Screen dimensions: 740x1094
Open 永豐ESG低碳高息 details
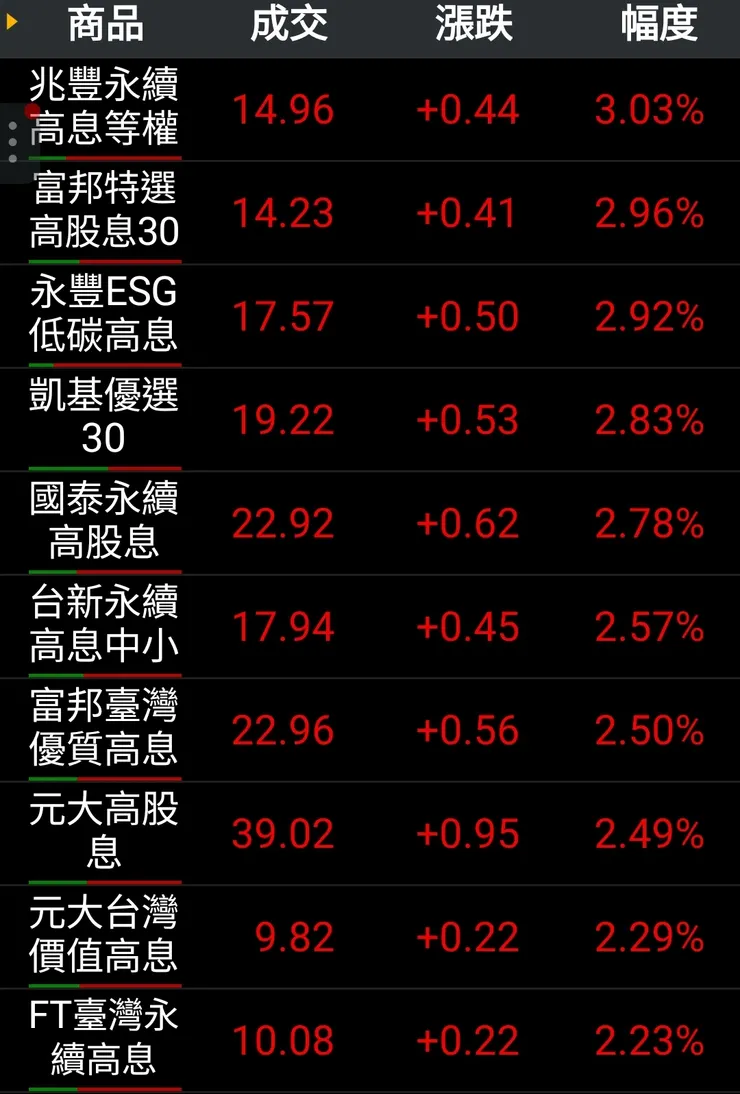coord(106,316)
